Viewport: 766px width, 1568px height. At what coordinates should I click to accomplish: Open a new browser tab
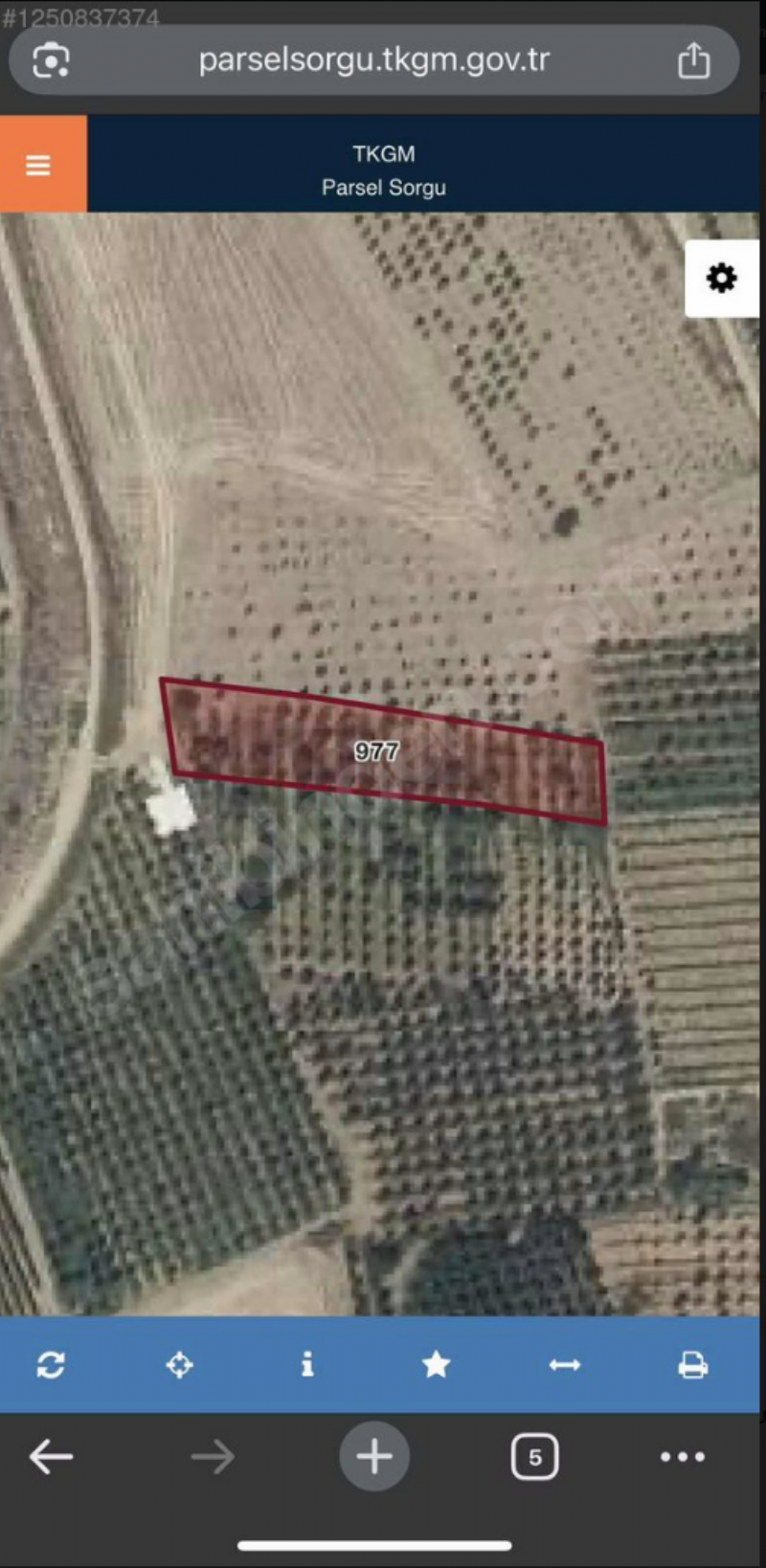(x=374, y=1456)
